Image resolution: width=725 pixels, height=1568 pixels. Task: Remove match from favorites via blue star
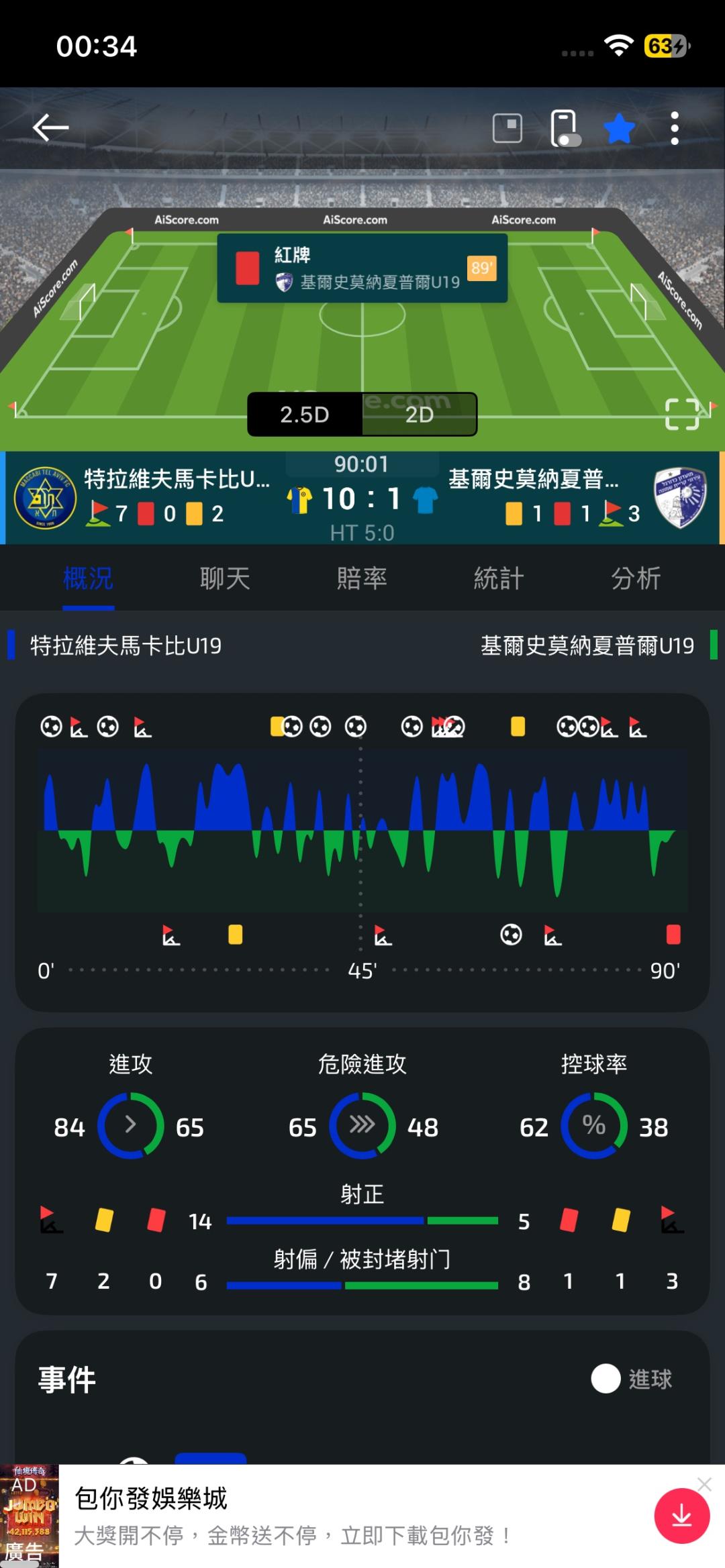click(x=619, y=128)
